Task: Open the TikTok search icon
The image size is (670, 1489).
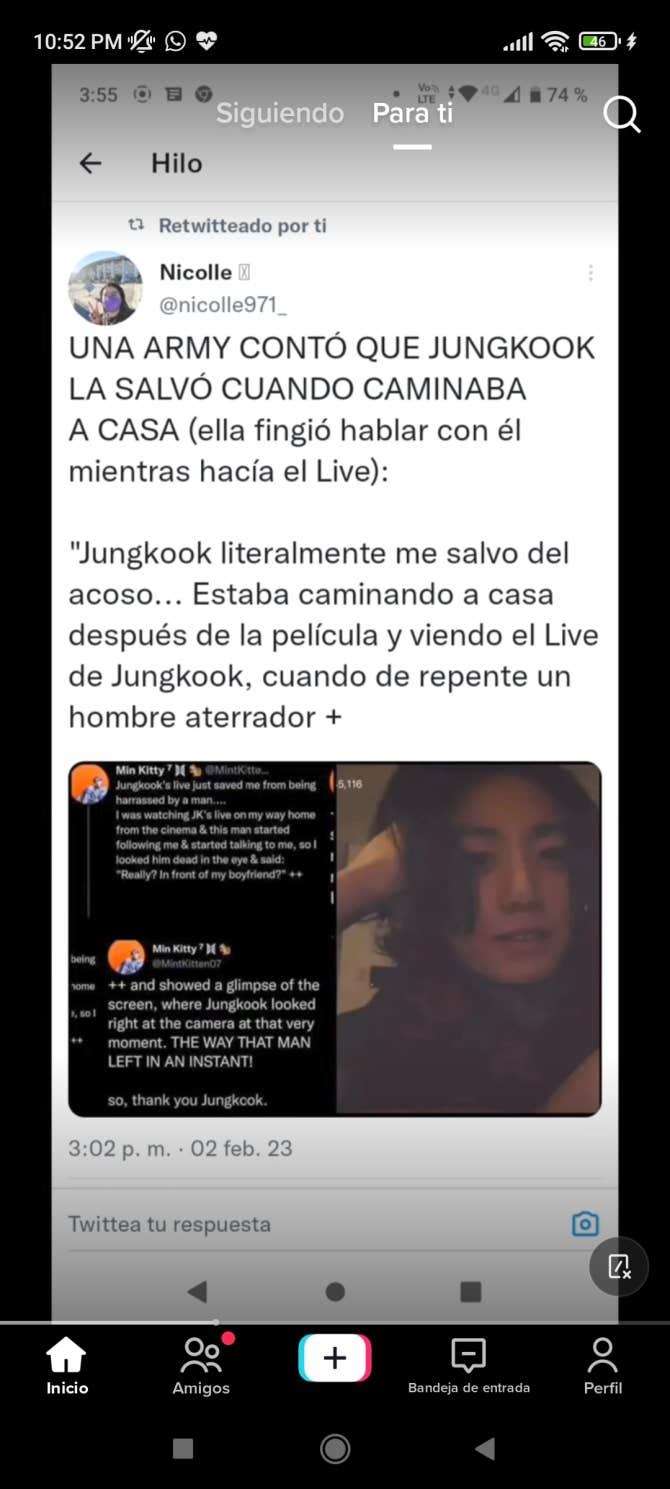Action: tap(621, 115)
